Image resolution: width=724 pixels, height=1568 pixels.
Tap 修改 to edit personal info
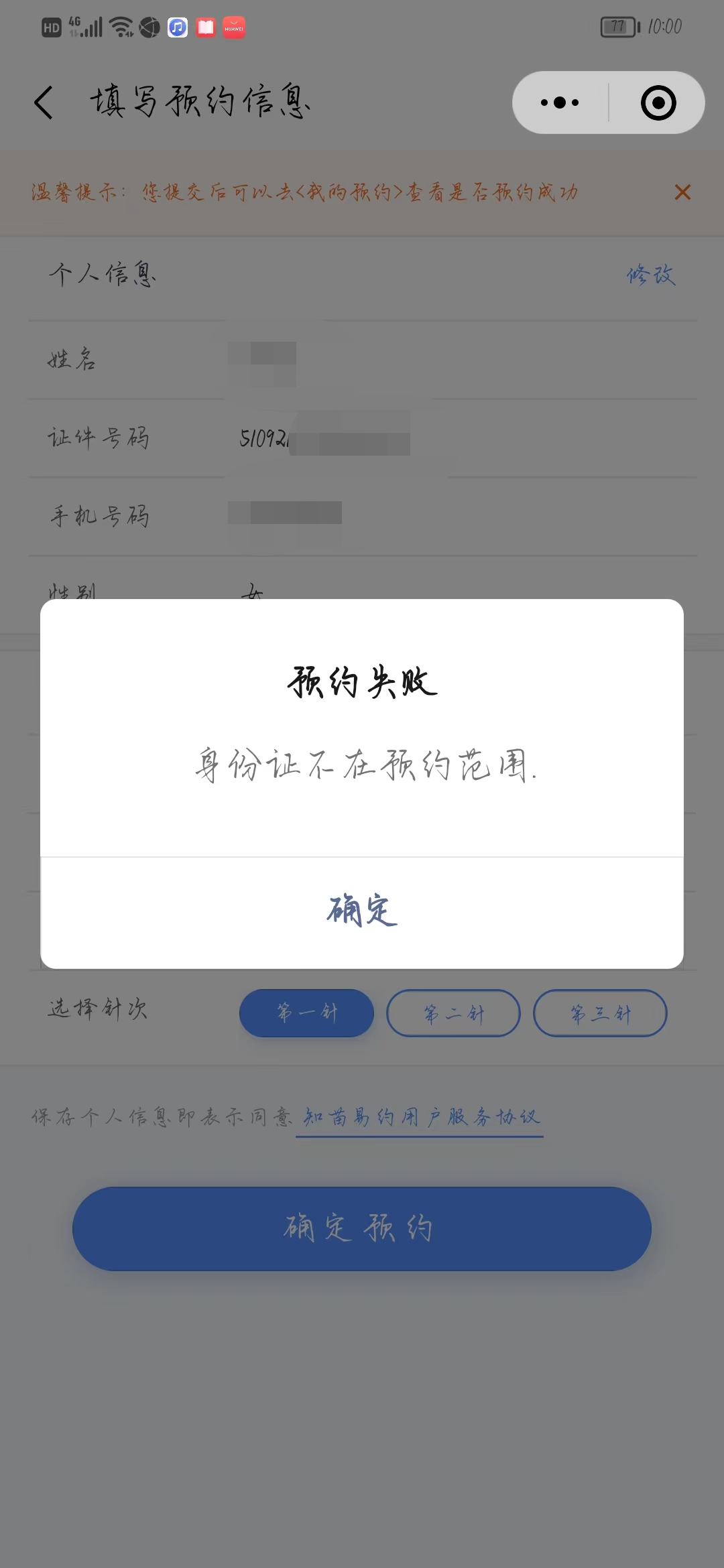(650, 275)
